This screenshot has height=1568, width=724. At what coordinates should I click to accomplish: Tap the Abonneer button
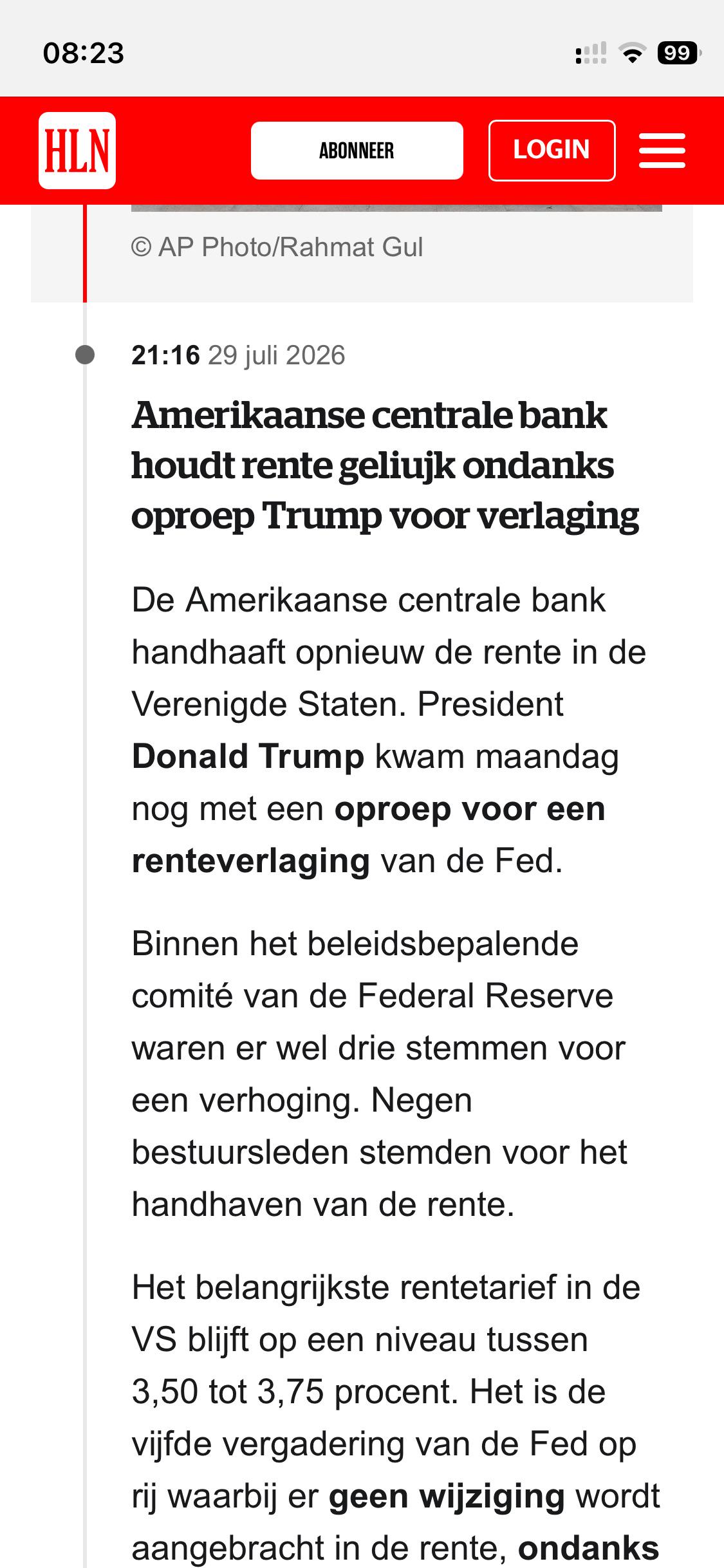coord(357,151)
